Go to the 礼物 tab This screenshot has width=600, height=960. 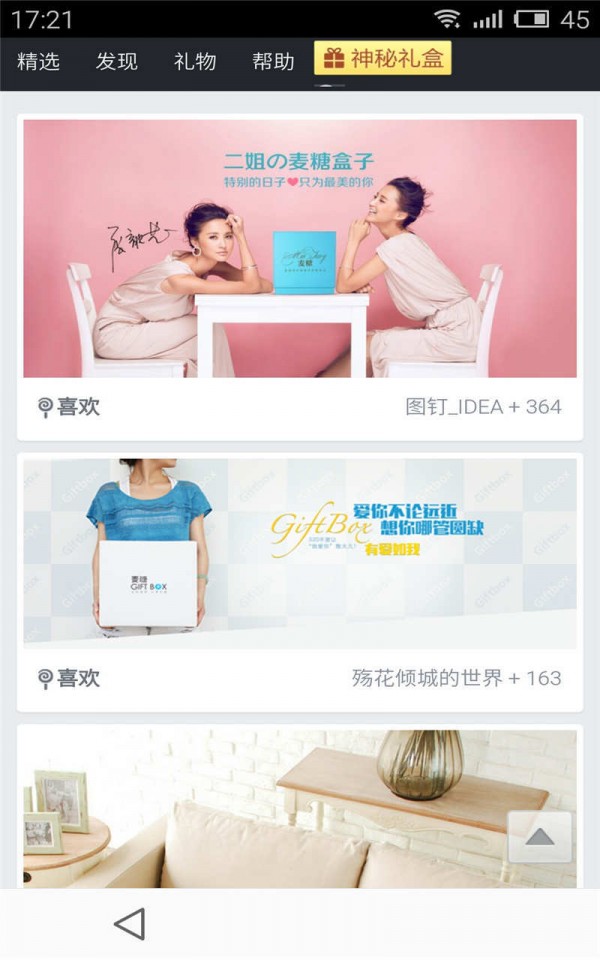(195, 61)
